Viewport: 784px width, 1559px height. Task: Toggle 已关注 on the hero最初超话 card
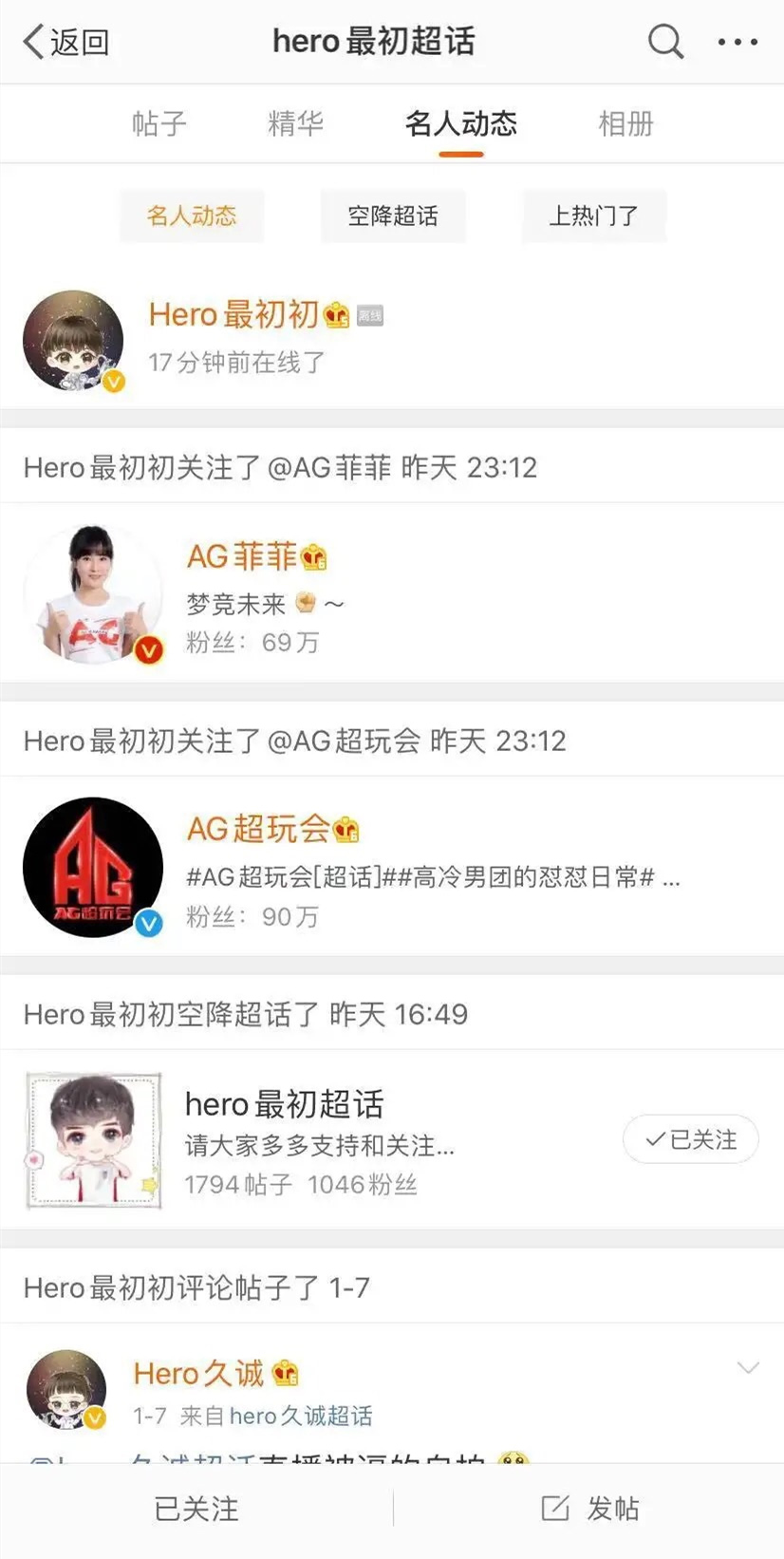pyautogui.click(x=690, y=1139)
